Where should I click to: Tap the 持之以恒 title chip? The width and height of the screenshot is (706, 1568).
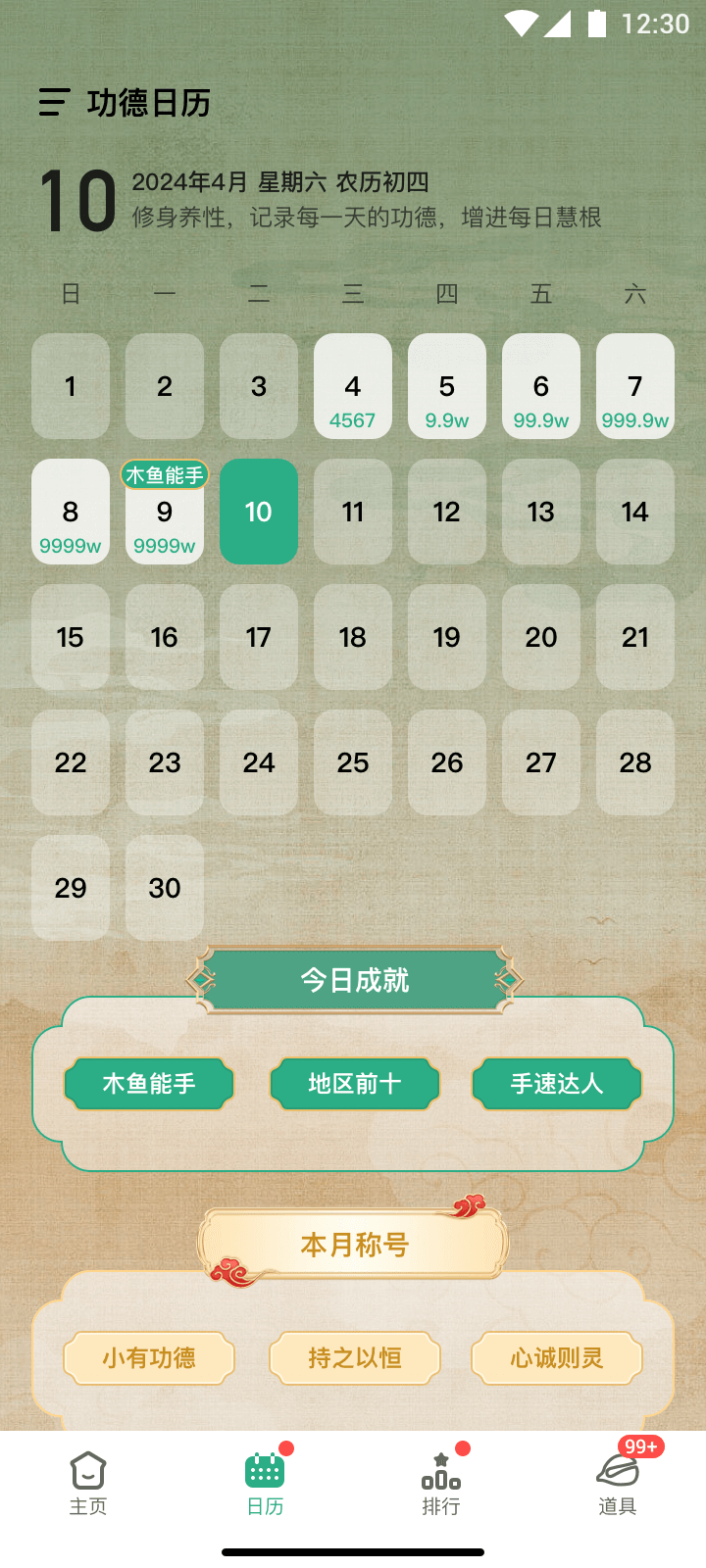pyautogui.click(x=354, y=1357)
